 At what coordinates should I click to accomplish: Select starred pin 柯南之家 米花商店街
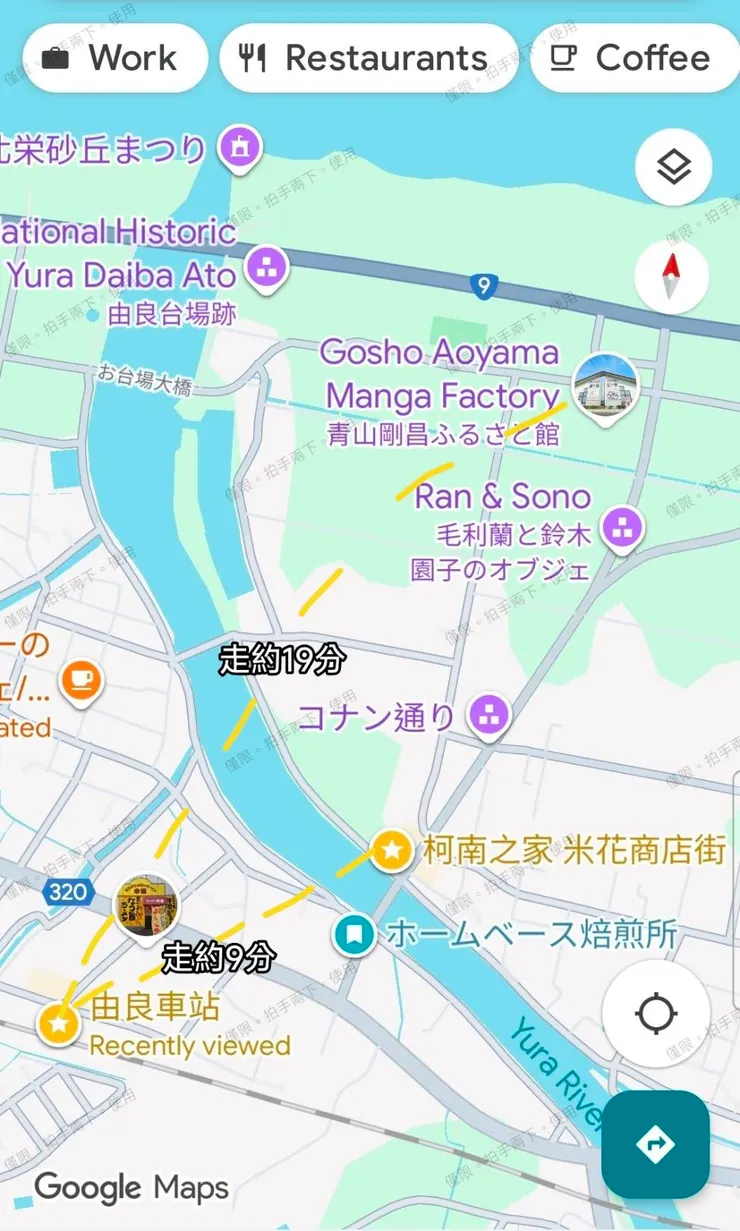392,850
